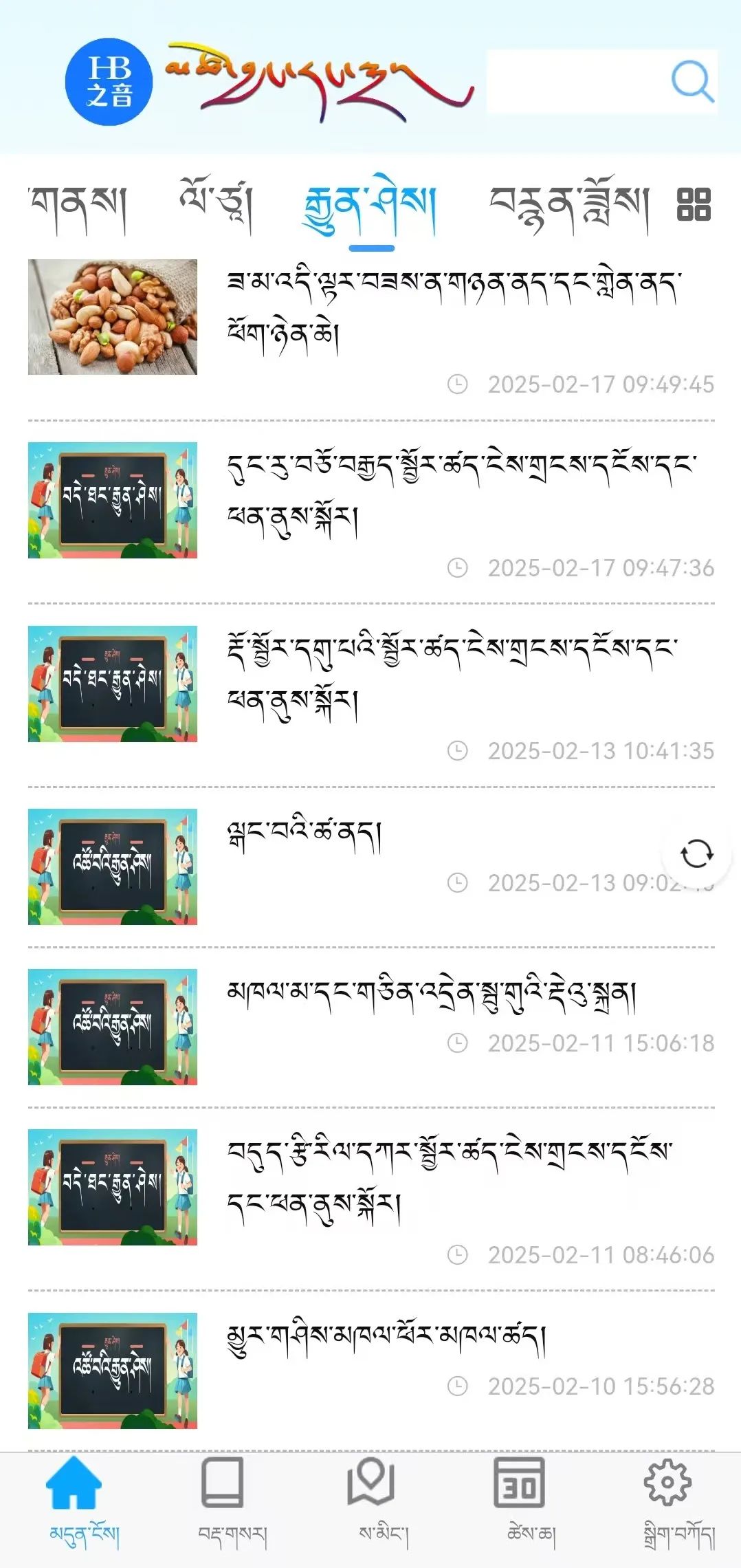Open the article posted 2025-02-17 09:47:36
Image resolution: width=741 pixels, height=1568 pixels.
pyautogui.click(x=371, y=512)
